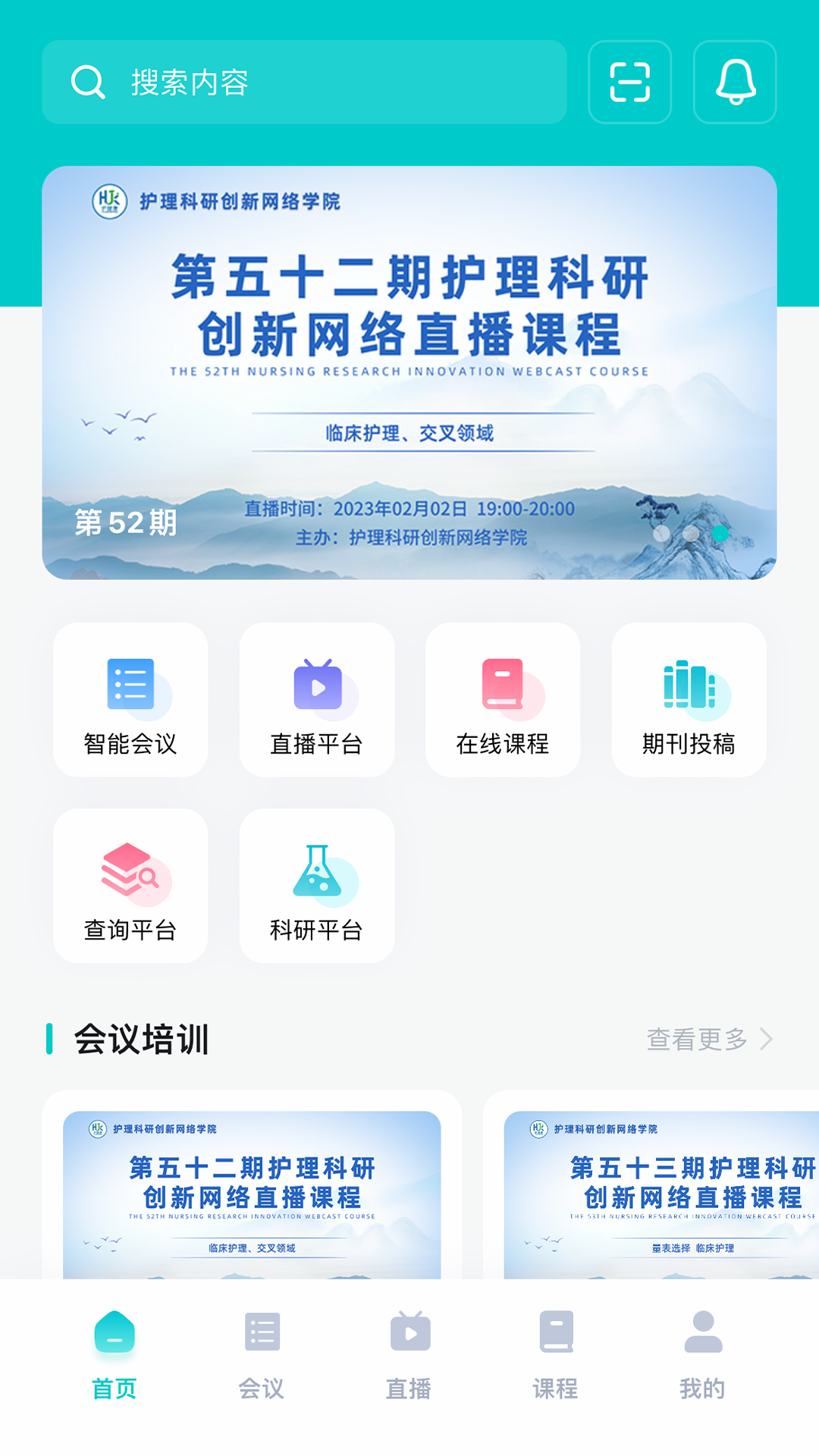This screenshot has height=1456, width=819.
Task: Open 科研平台
Action: click(317, 886)
